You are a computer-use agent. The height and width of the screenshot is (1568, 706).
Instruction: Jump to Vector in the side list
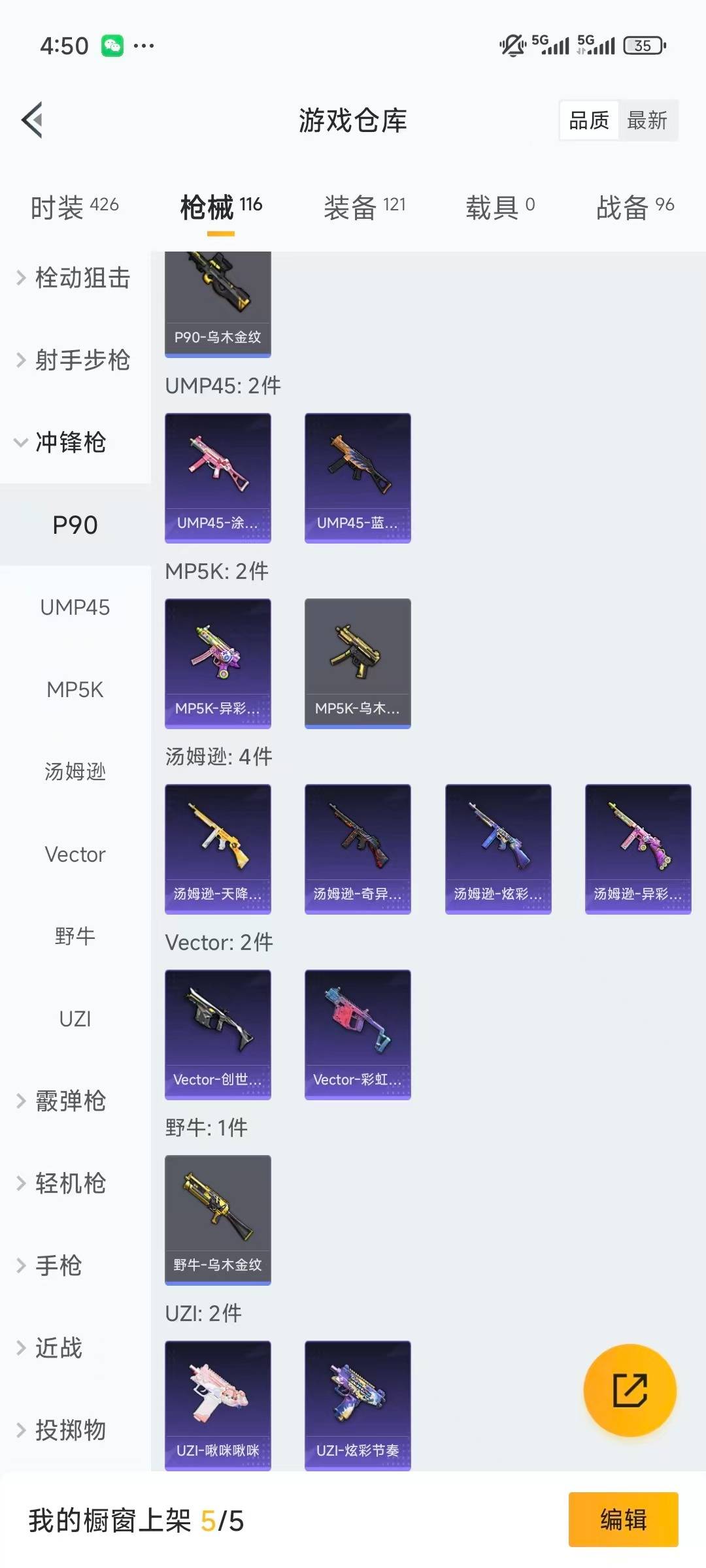pyautogui.click(x=75, y=854)
